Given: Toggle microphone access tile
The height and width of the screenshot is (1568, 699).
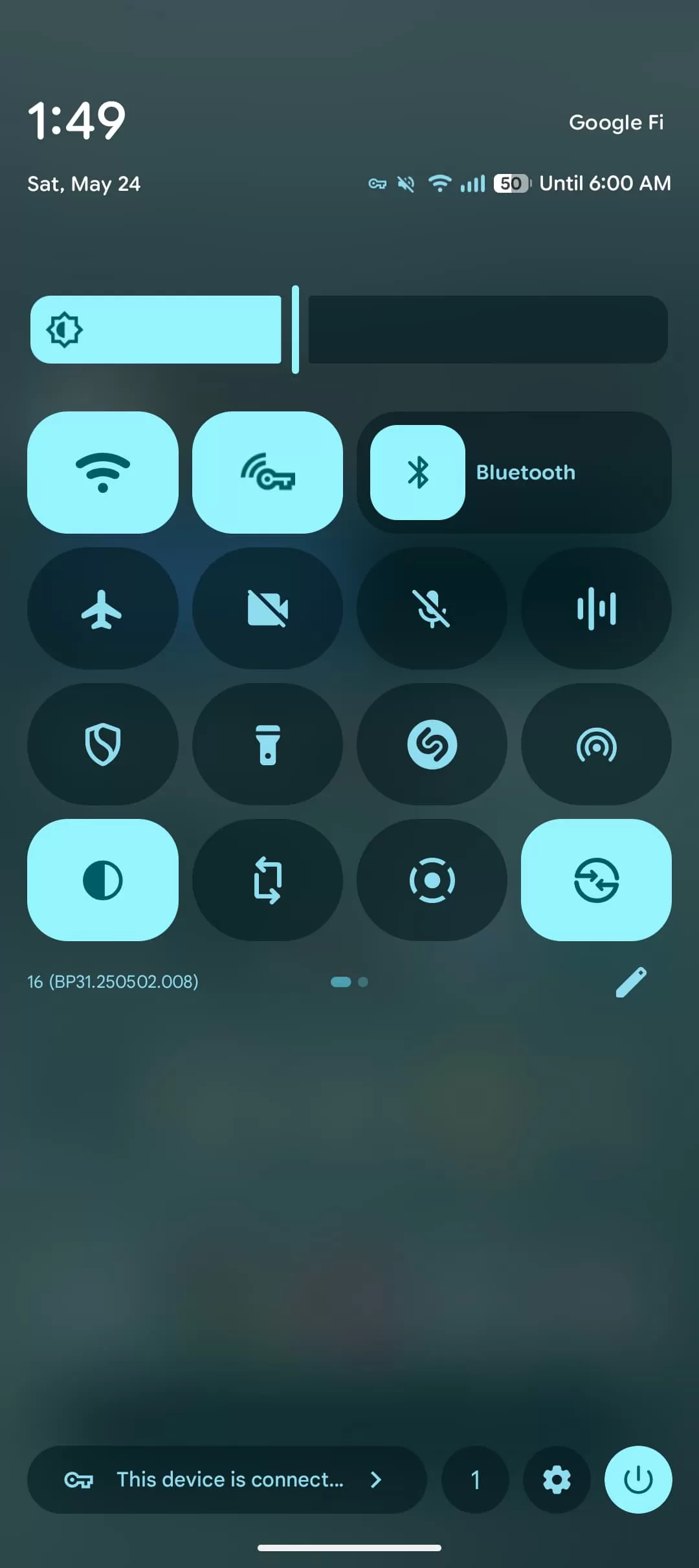Looking at the screenshot, I should click(432, 608).
